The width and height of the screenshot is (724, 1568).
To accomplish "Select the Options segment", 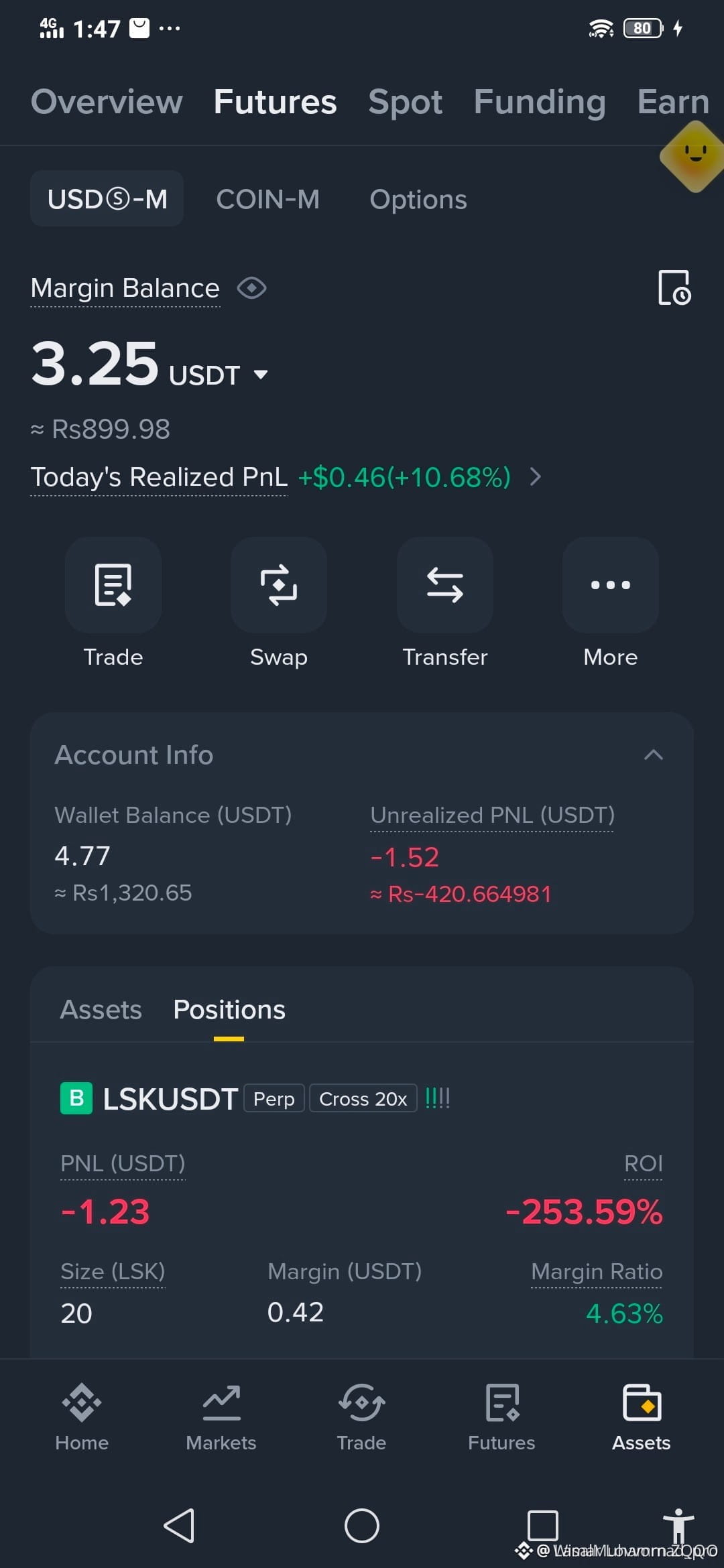I will coord(418,200).
